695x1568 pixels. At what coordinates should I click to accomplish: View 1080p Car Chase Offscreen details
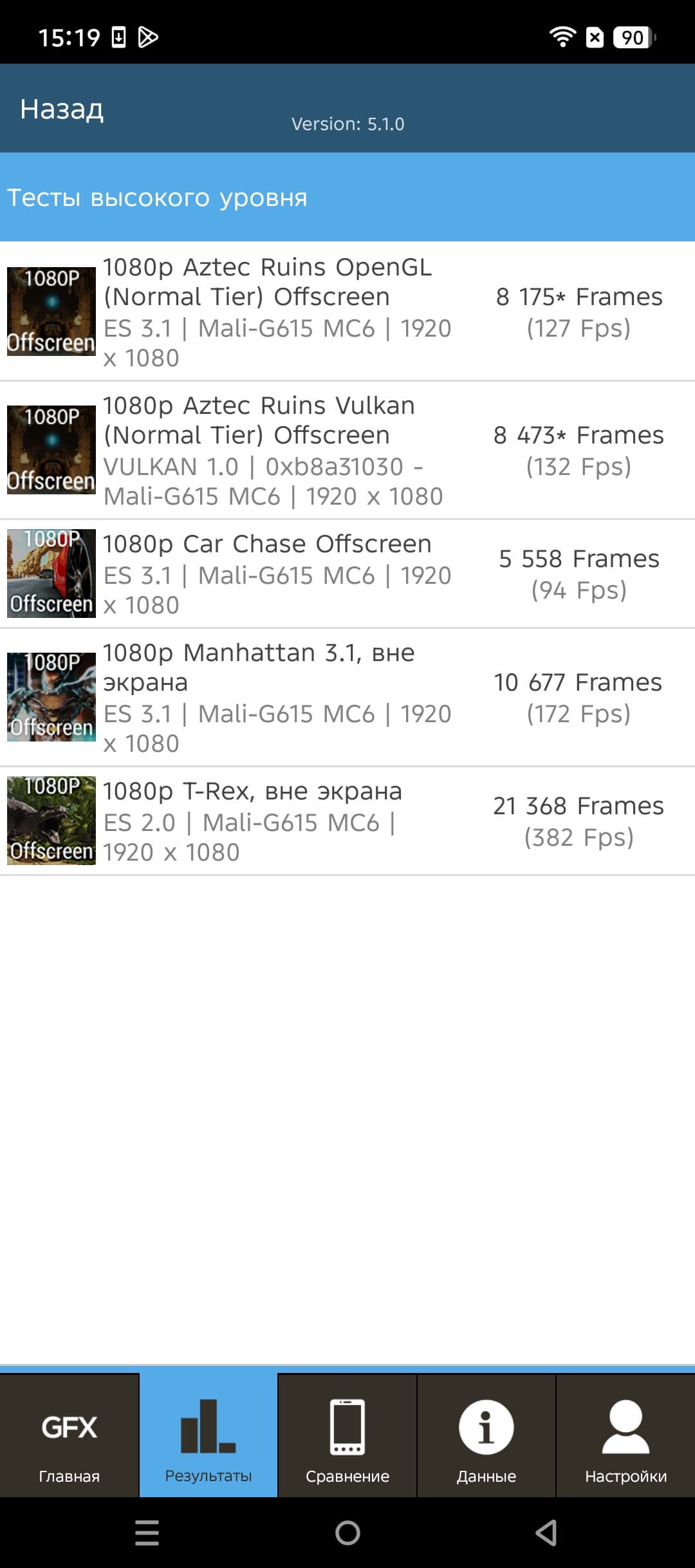coord(347,574)
